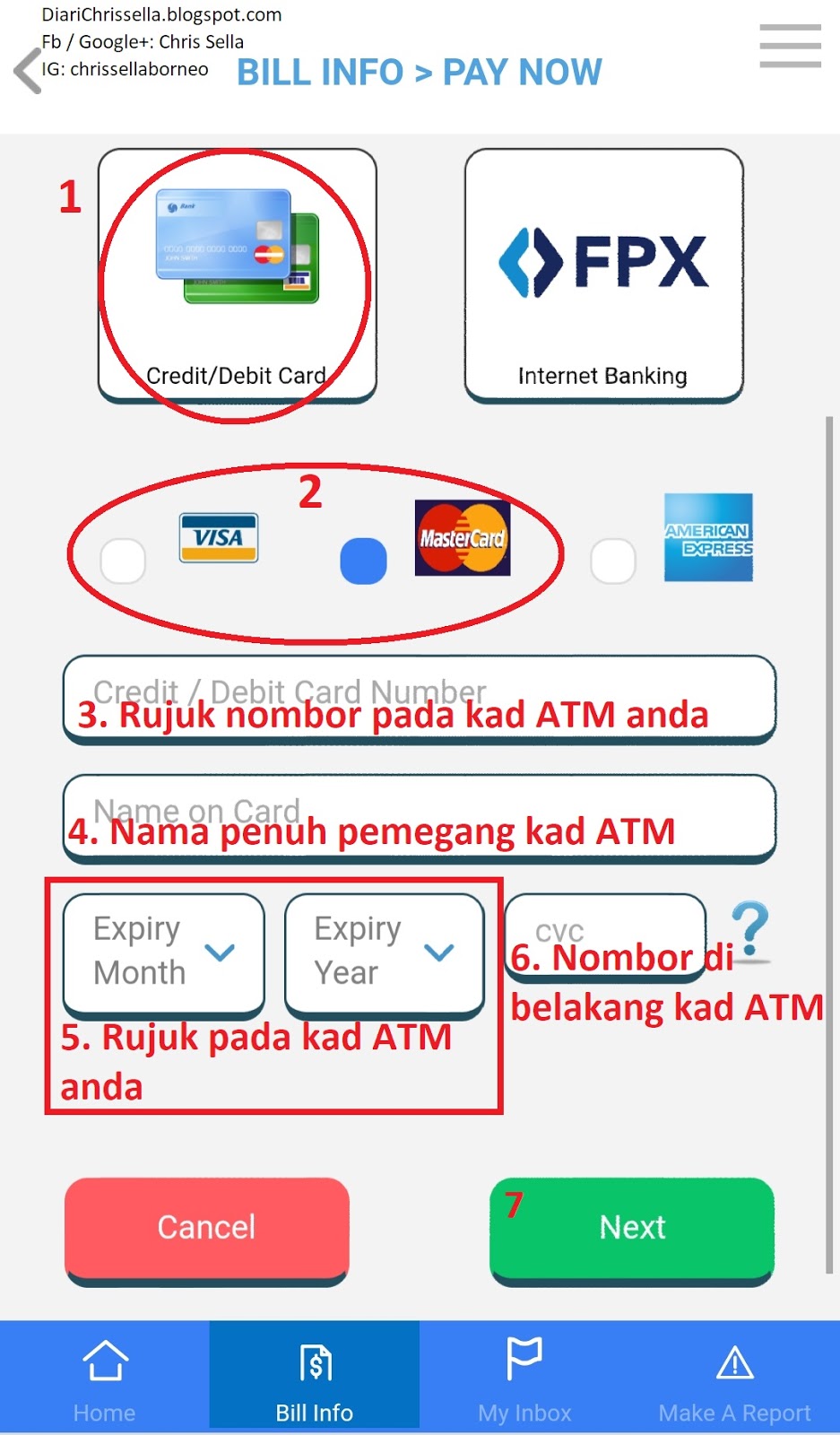Open the My Inbox tab
This screenshot has width=840, height=1435.
tap(524, 1376)
